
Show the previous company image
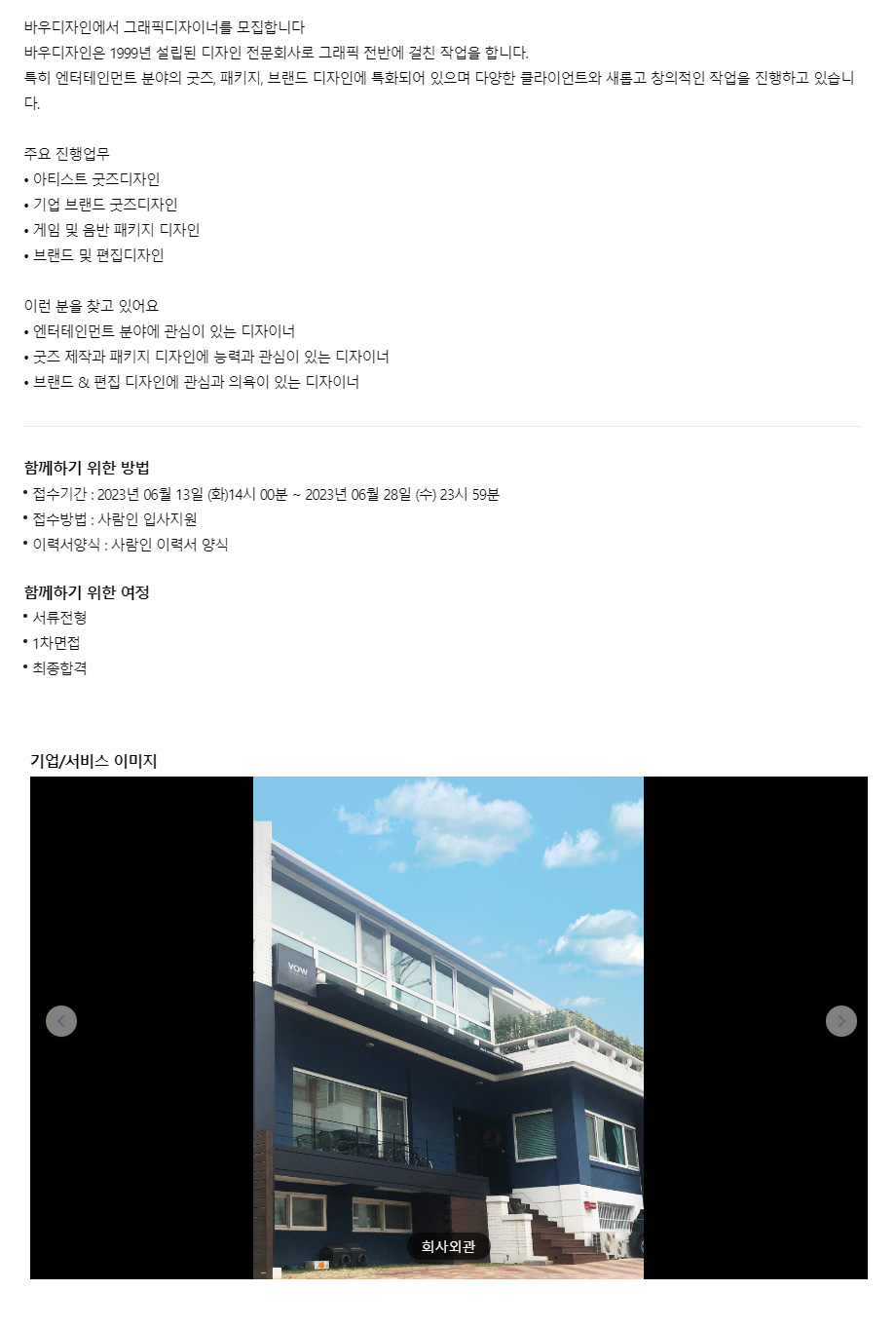61,1021
